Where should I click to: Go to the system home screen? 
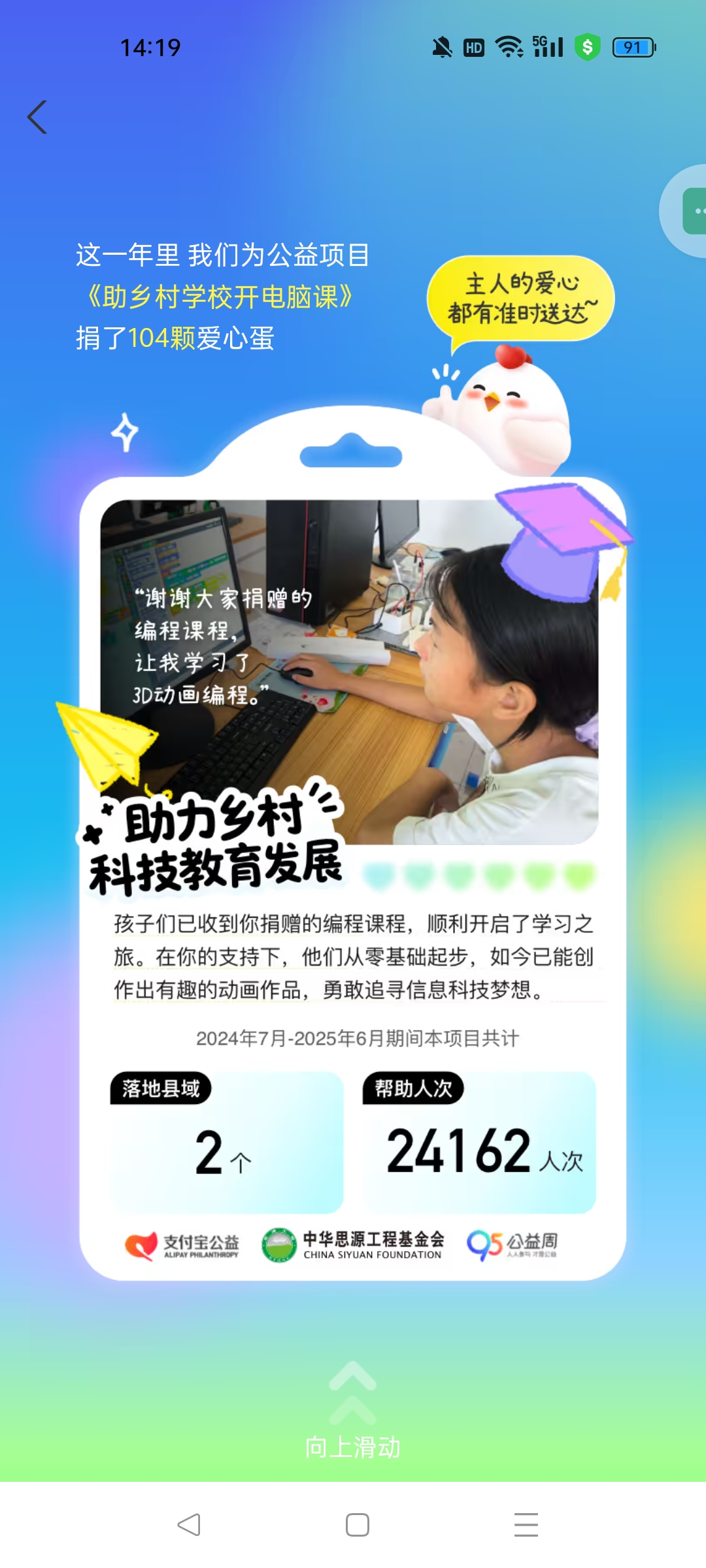pos(357,1525)
